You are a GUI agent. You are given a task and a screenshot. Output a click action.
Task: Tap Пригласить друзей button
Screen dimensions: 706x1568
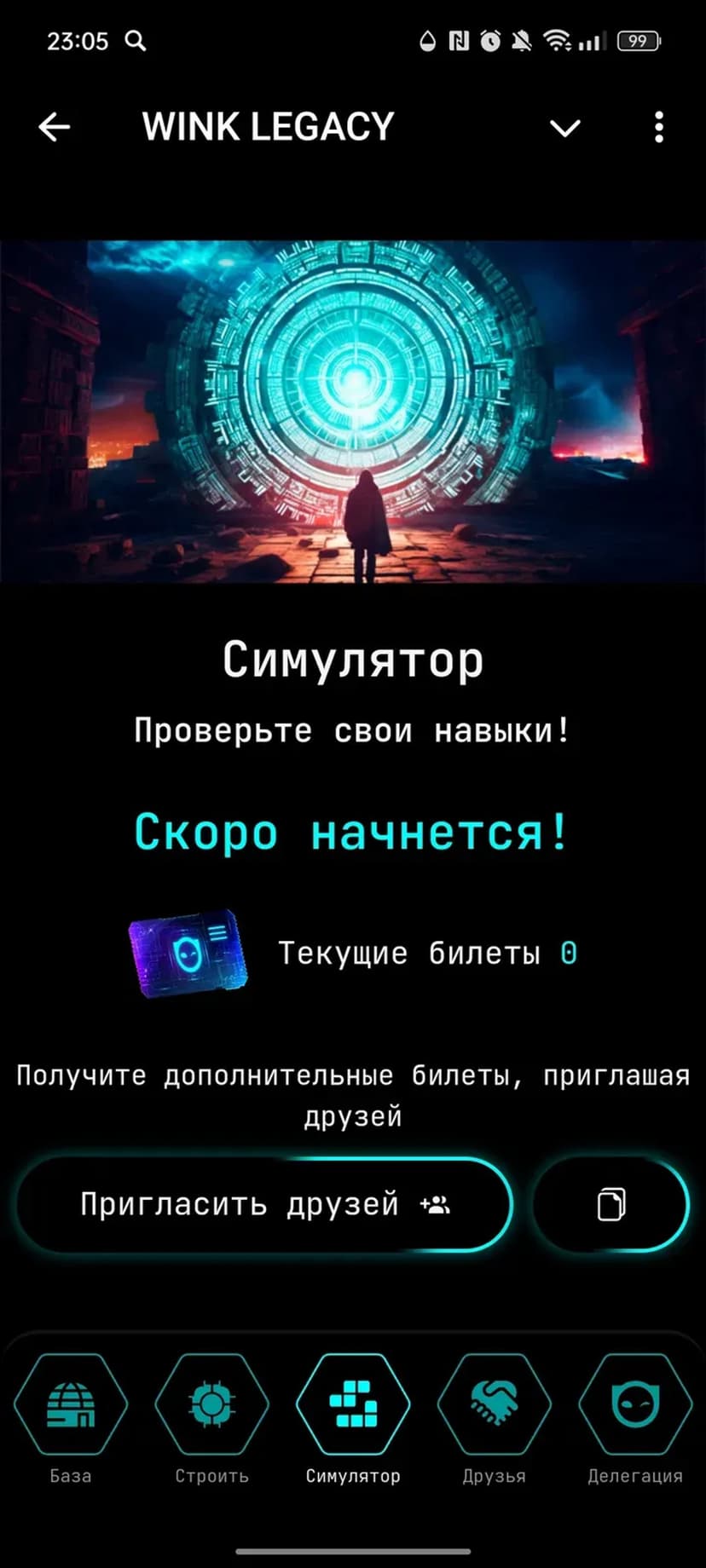pyautogui.click(x=264, y=1204)
